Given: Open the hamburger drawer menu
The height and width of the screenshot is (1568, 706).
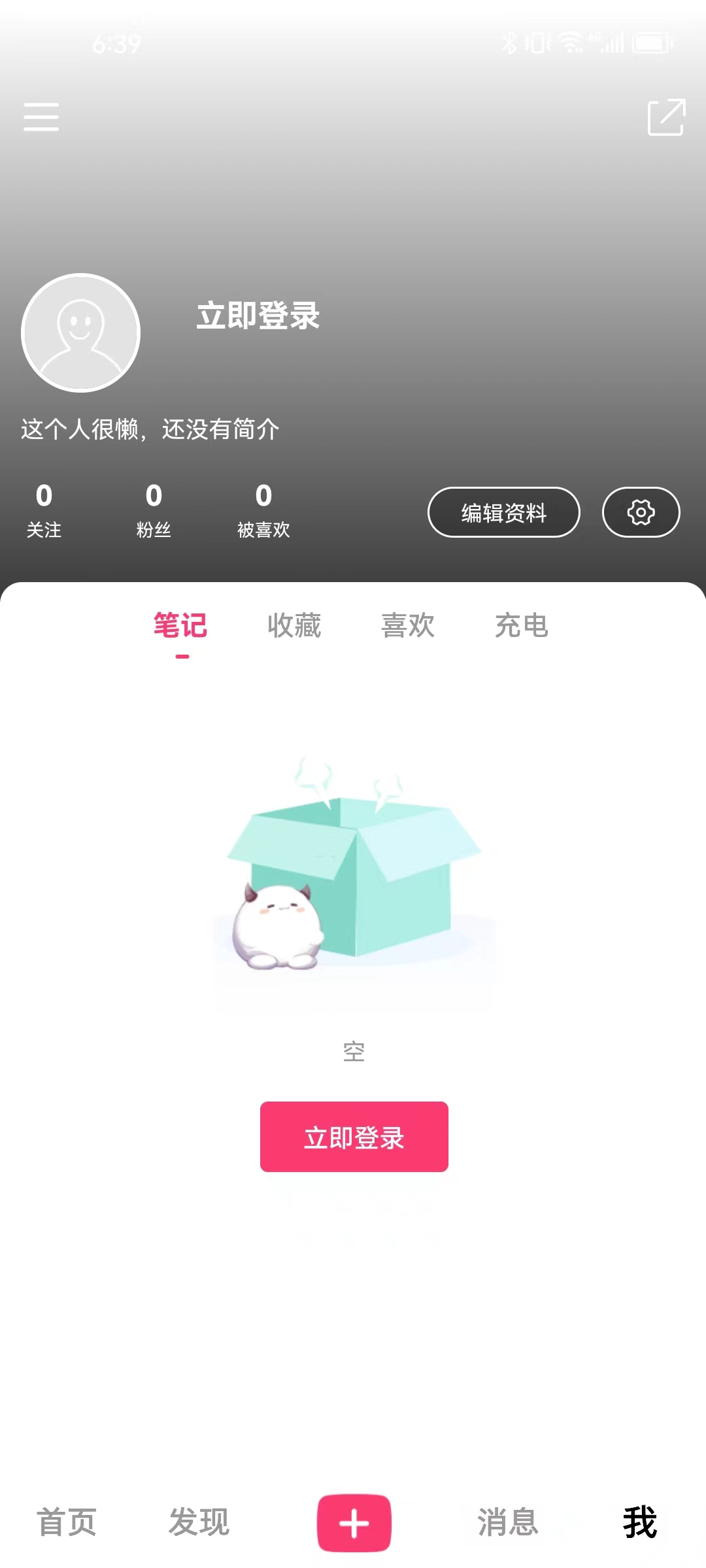Looking at the screenshot, I should pyautogui.click(x=41, y=117).
